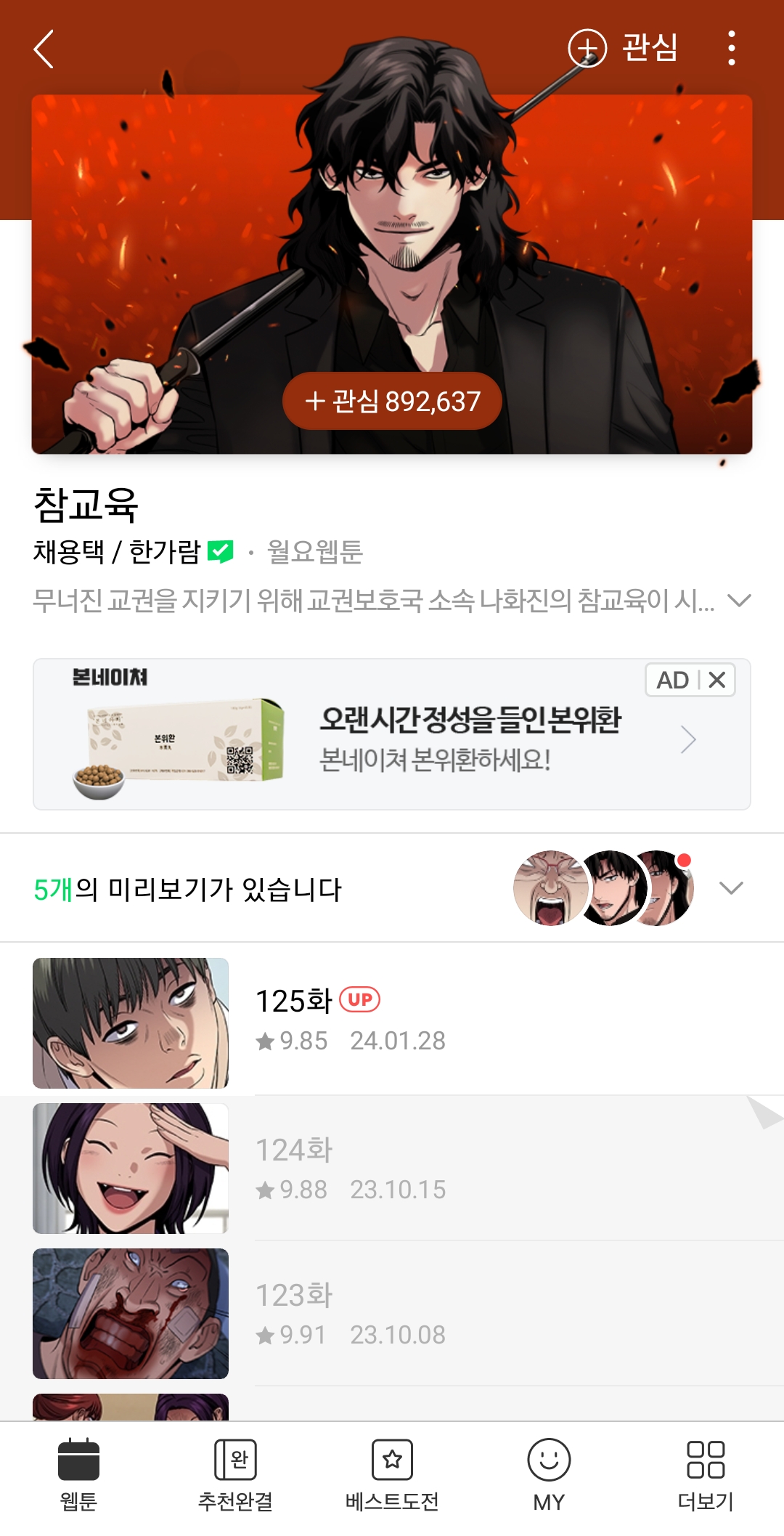This screenshot has height=1536, width=784.
Task: Expand the 5개의 미리보기 preview section
Action: [731, 888]
